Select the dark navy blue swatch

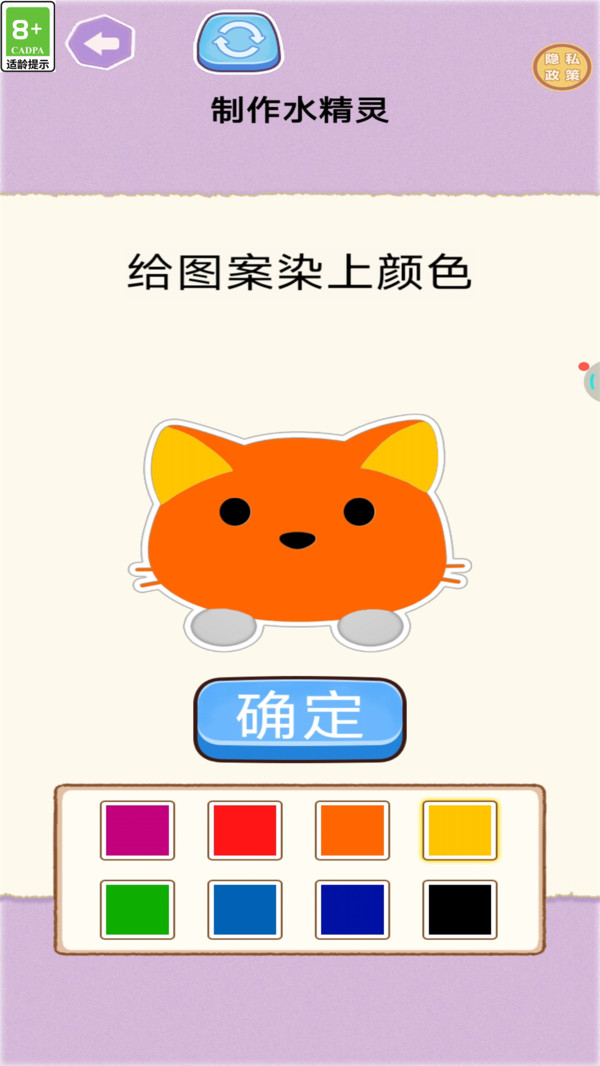352,909
